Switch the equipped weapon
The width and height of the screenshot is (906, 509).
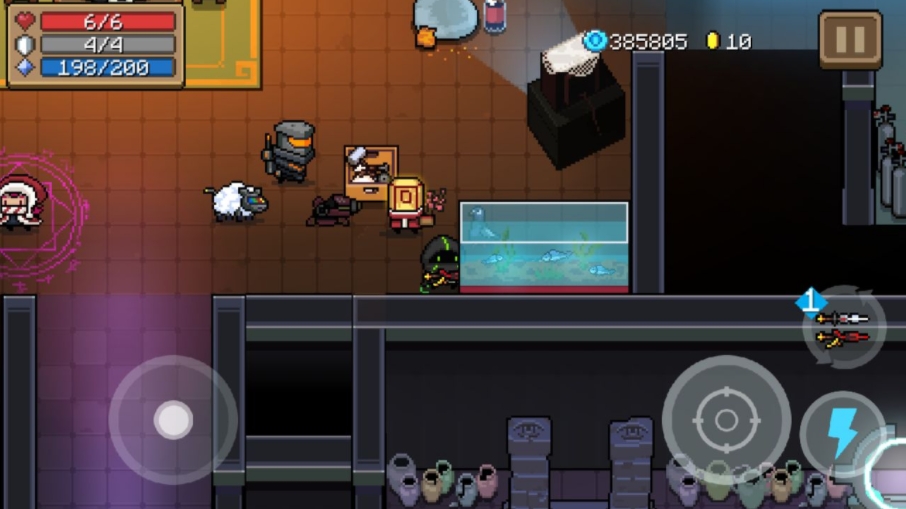pos(843,328)
